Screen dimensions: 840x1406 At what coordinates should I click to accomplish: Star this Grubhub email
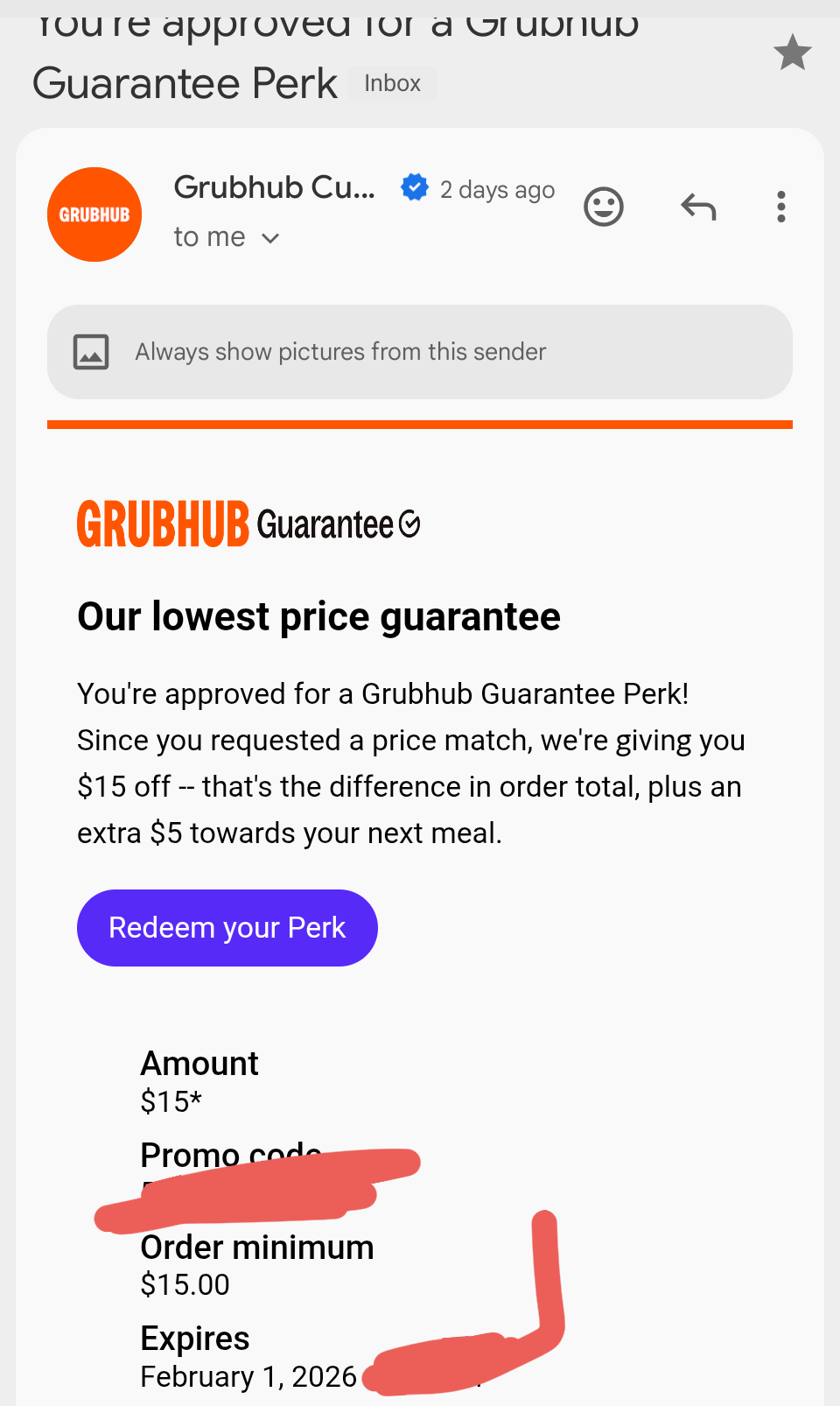[x=792, y=53]
